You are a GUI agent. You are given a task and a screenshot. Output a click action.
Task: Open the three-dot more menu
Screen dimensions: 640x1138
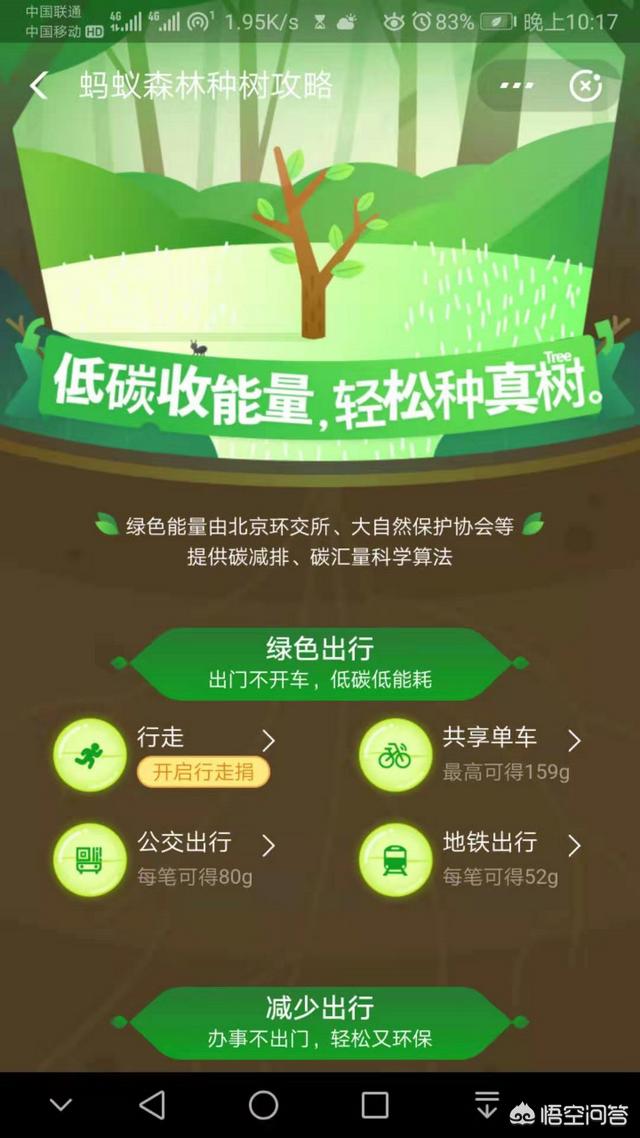tap(517, 86)
